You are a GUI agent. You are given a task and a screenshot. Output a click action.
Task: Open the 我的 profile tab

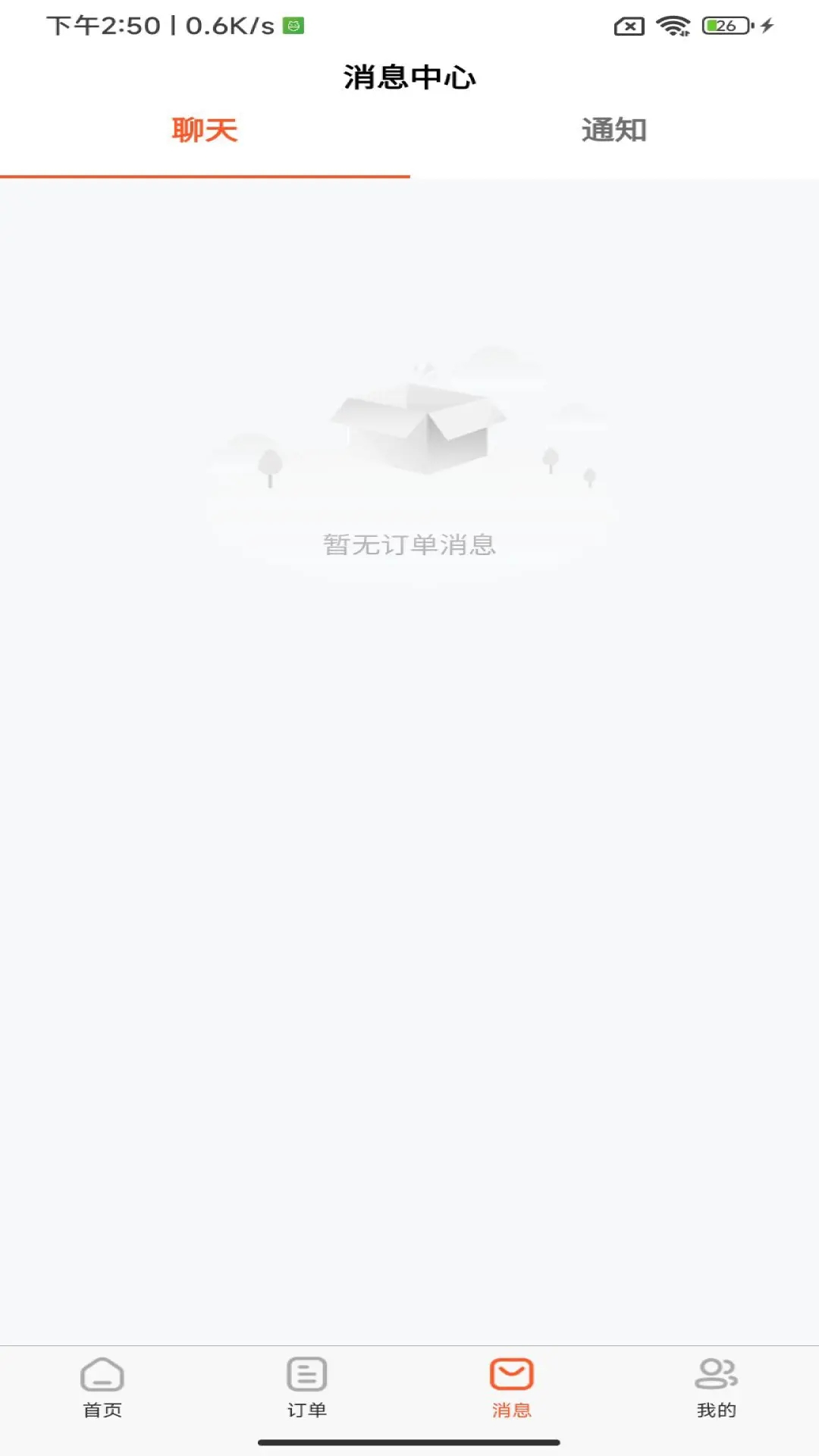(x=717, y=1389)
